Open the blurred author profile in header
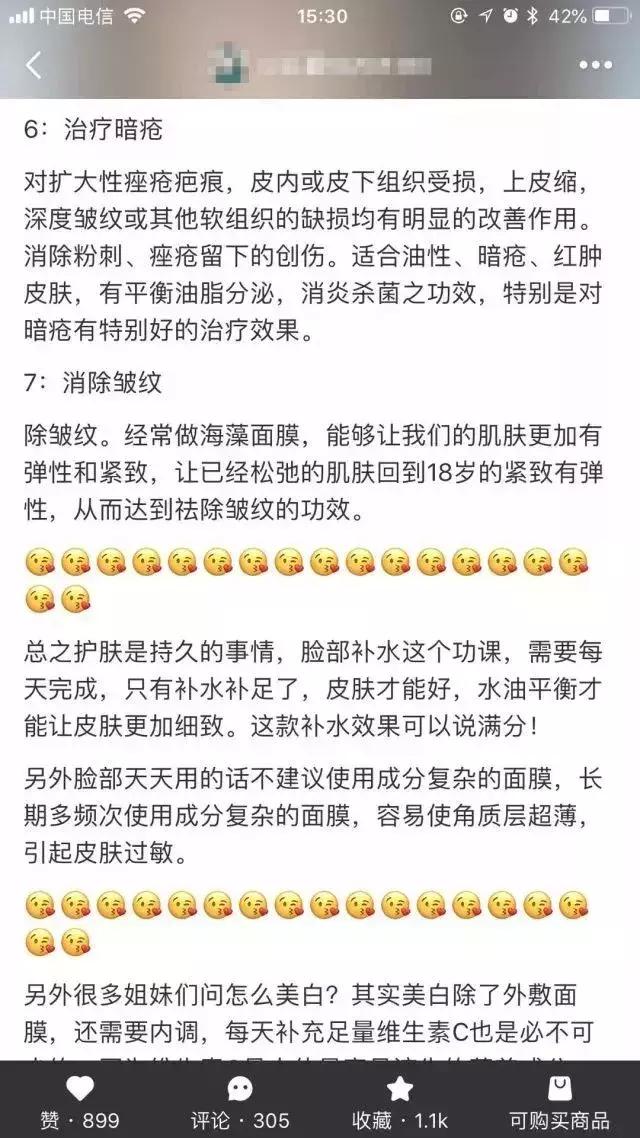640x1138 pixels. tap(317, 65)
